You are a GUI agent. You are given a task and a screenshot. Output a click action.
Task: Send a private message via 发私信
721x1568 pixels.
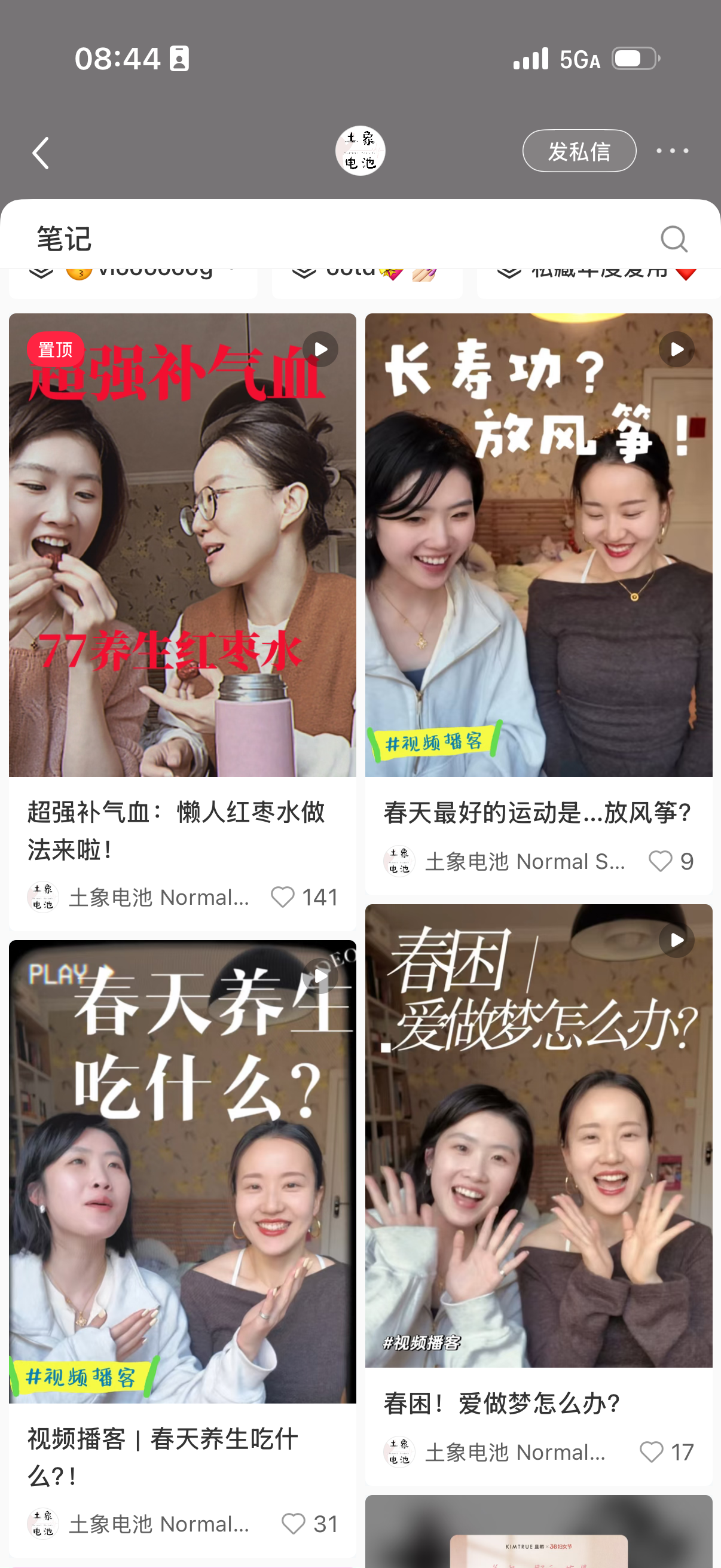(x=579, y=151)
